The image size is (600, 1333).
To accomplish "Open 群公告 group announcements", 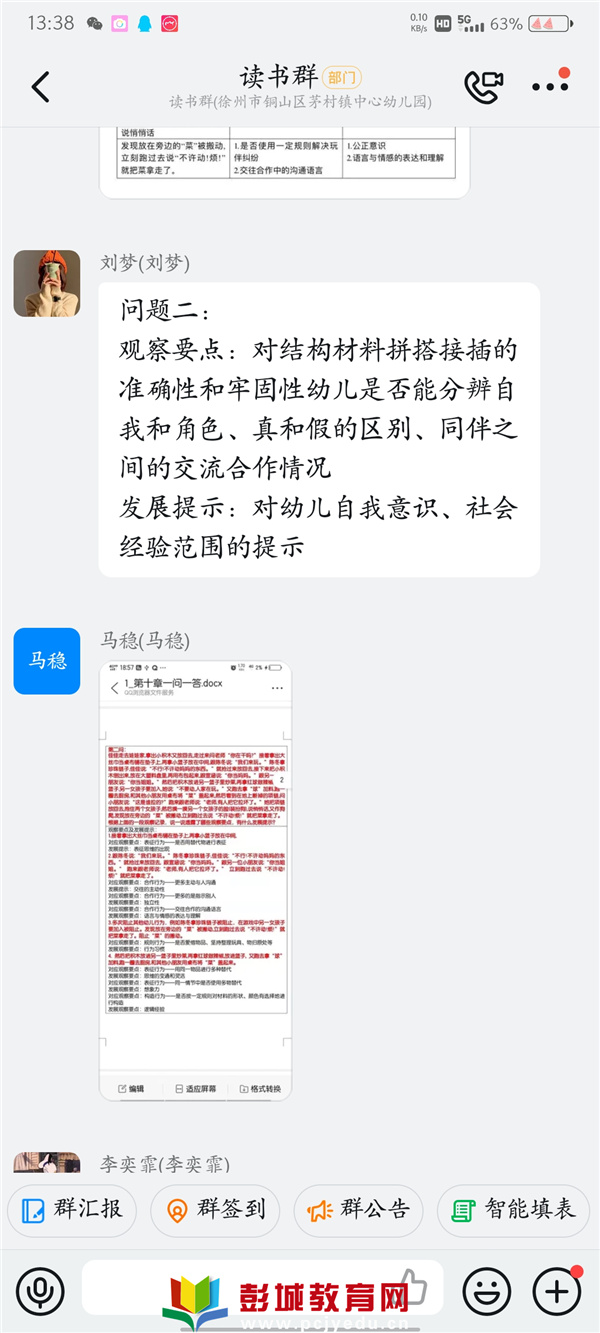I will [x=358, y=1210].
